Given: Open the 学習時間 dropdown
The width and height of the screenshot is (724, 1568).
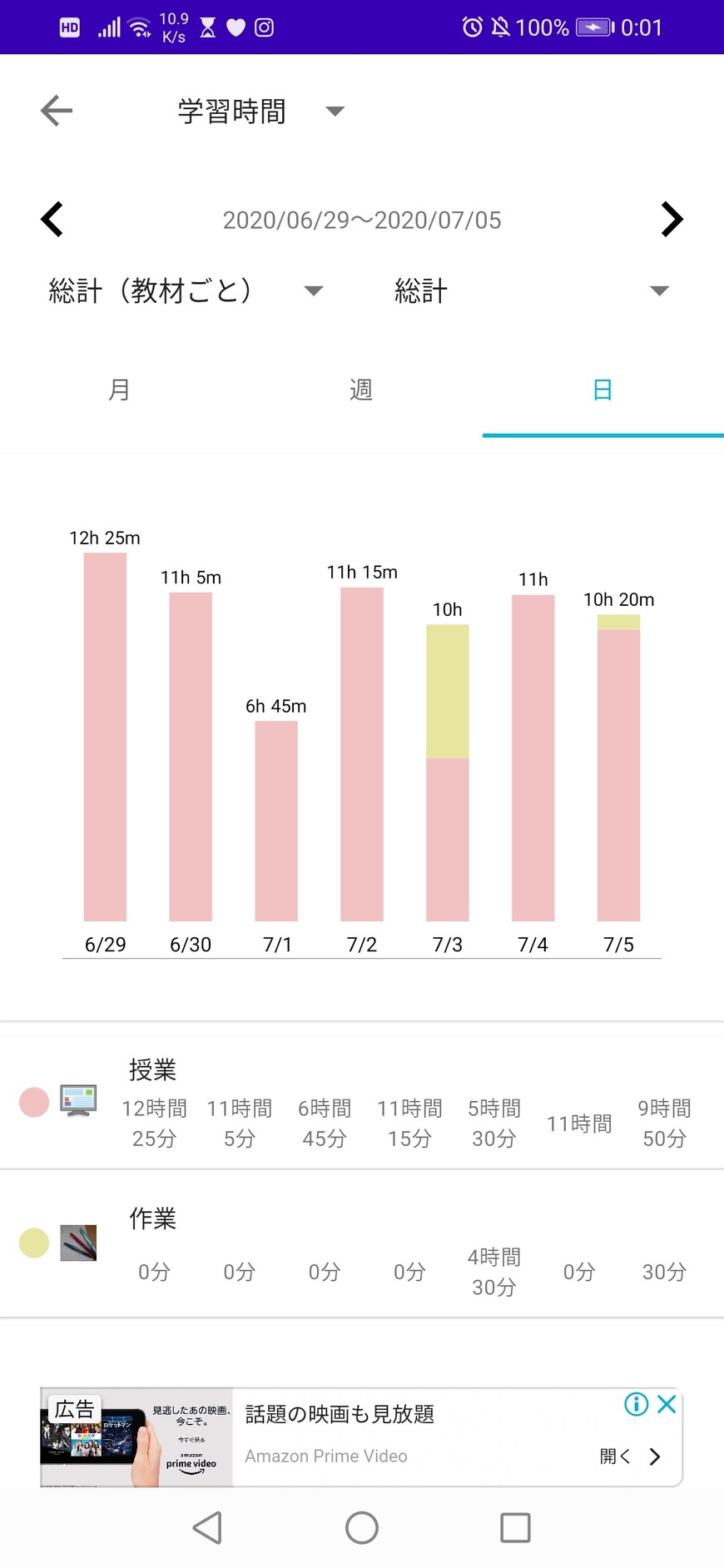Looking at the screenshot, I should pos(260,112).
